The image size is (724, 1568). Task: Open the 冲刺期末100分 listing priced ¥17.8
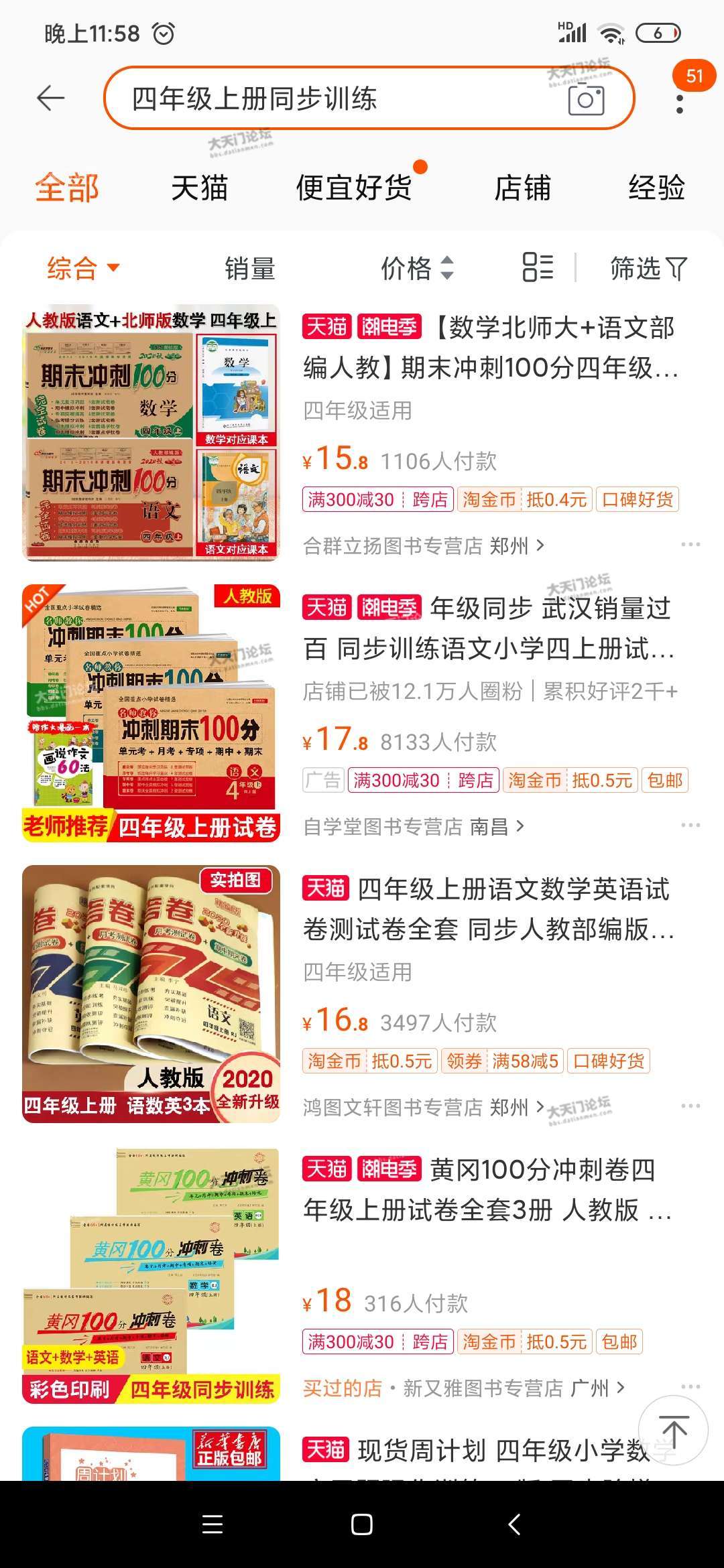coord(488,629)
